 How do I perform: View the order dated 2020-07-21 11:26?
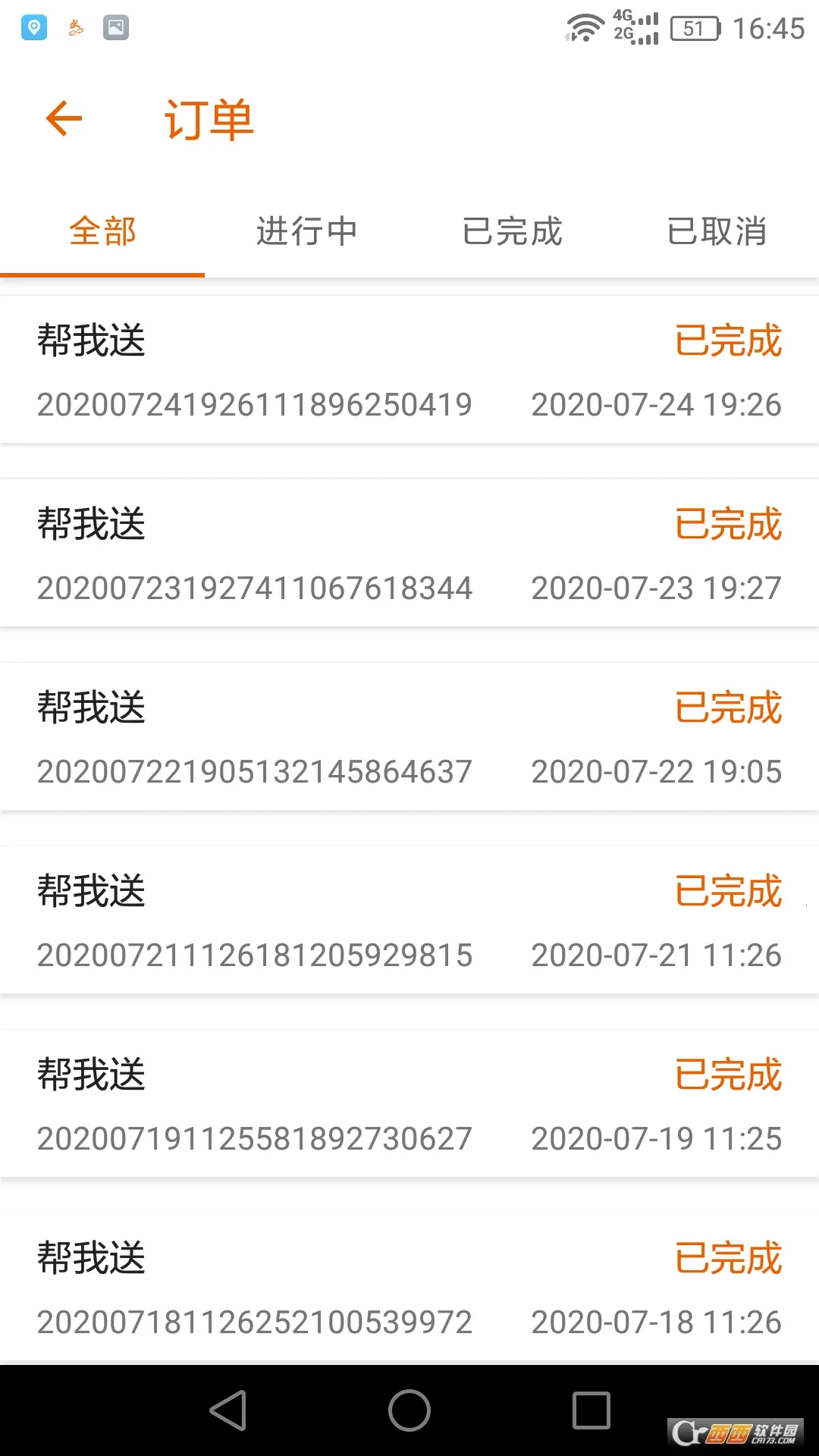[409, 921]
